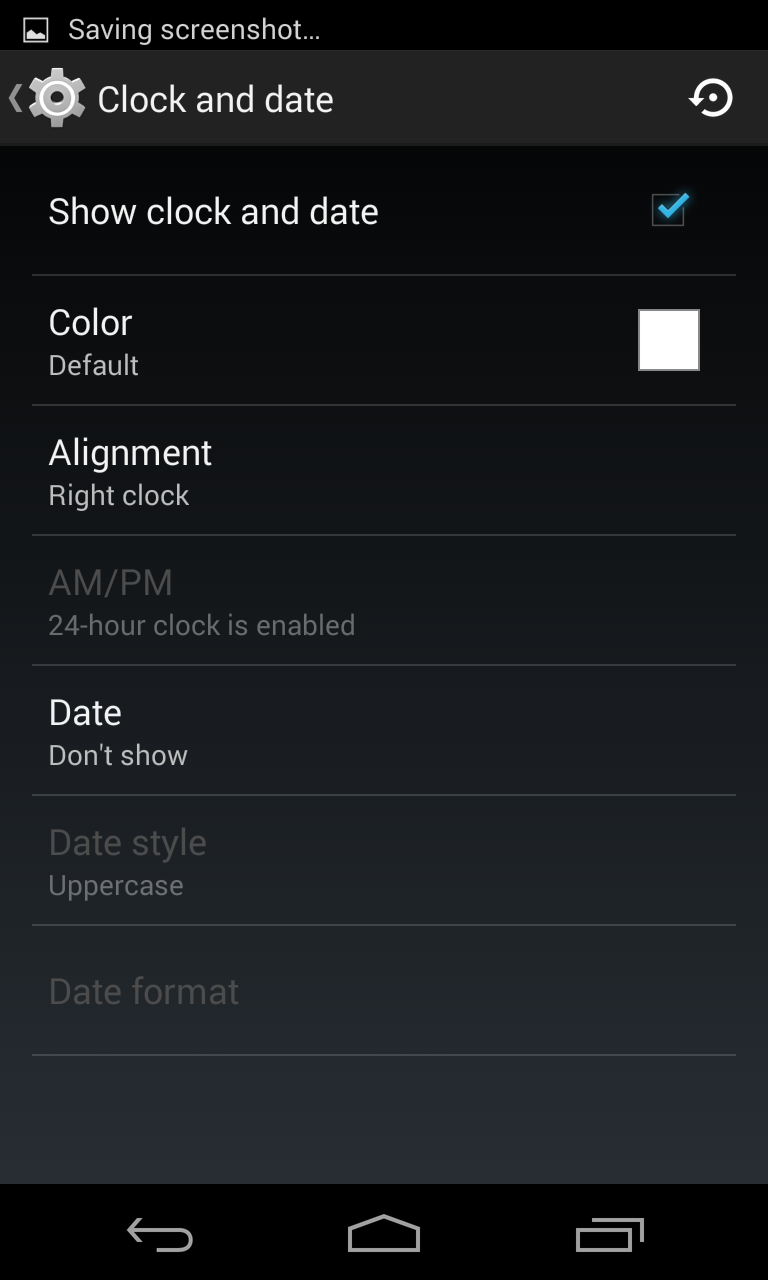Open the Date setting
The height and width of the screenshot is (1280, 768).
384,731
